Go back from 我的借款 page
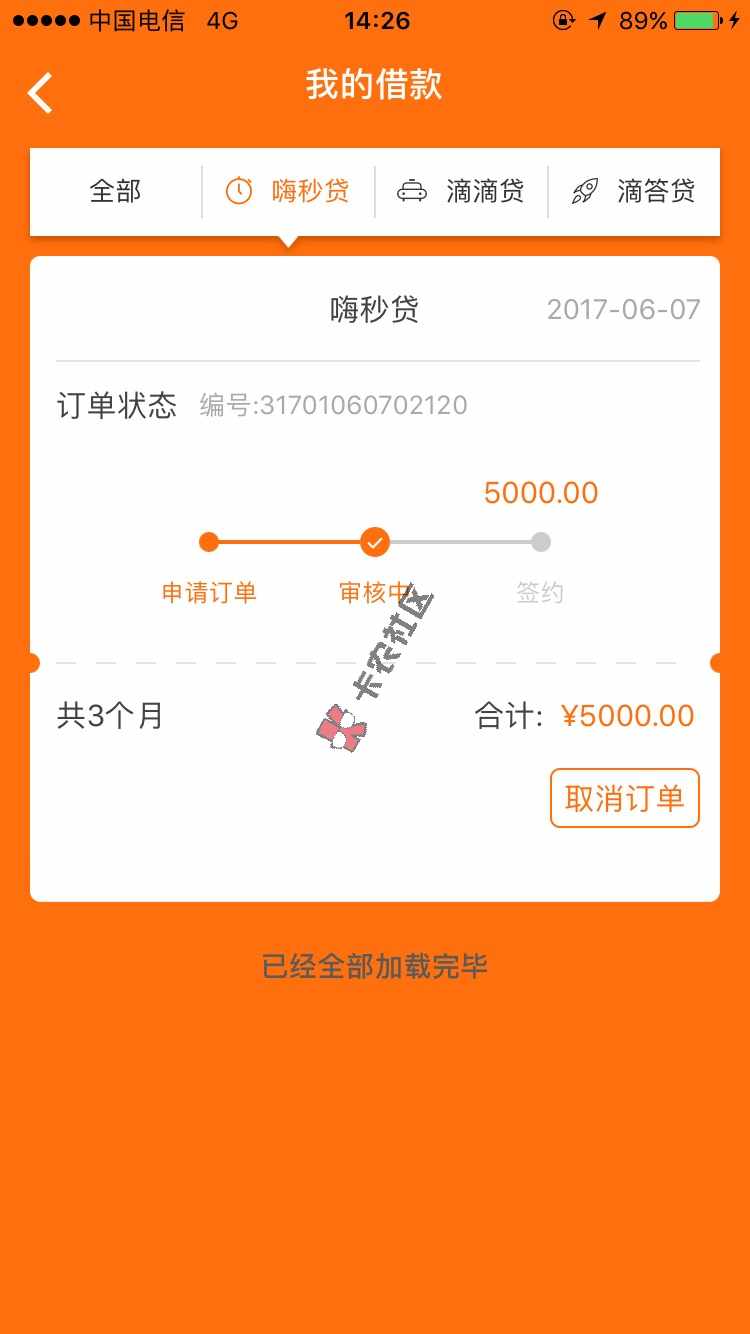Viewport: 750px width, 1334px height. click(40, 93)
